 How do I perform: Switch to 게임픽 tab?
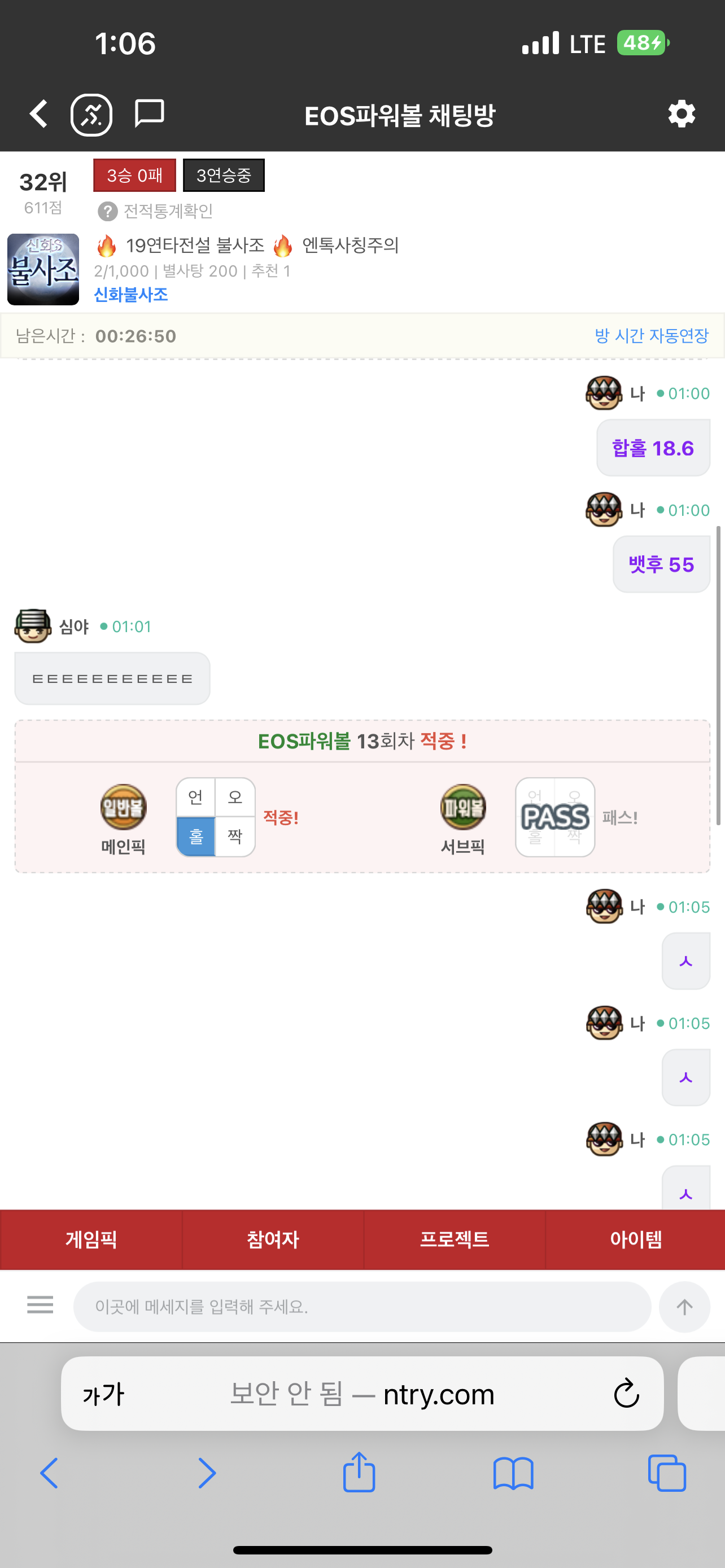pyautogui.click(x=91, y=1239)
